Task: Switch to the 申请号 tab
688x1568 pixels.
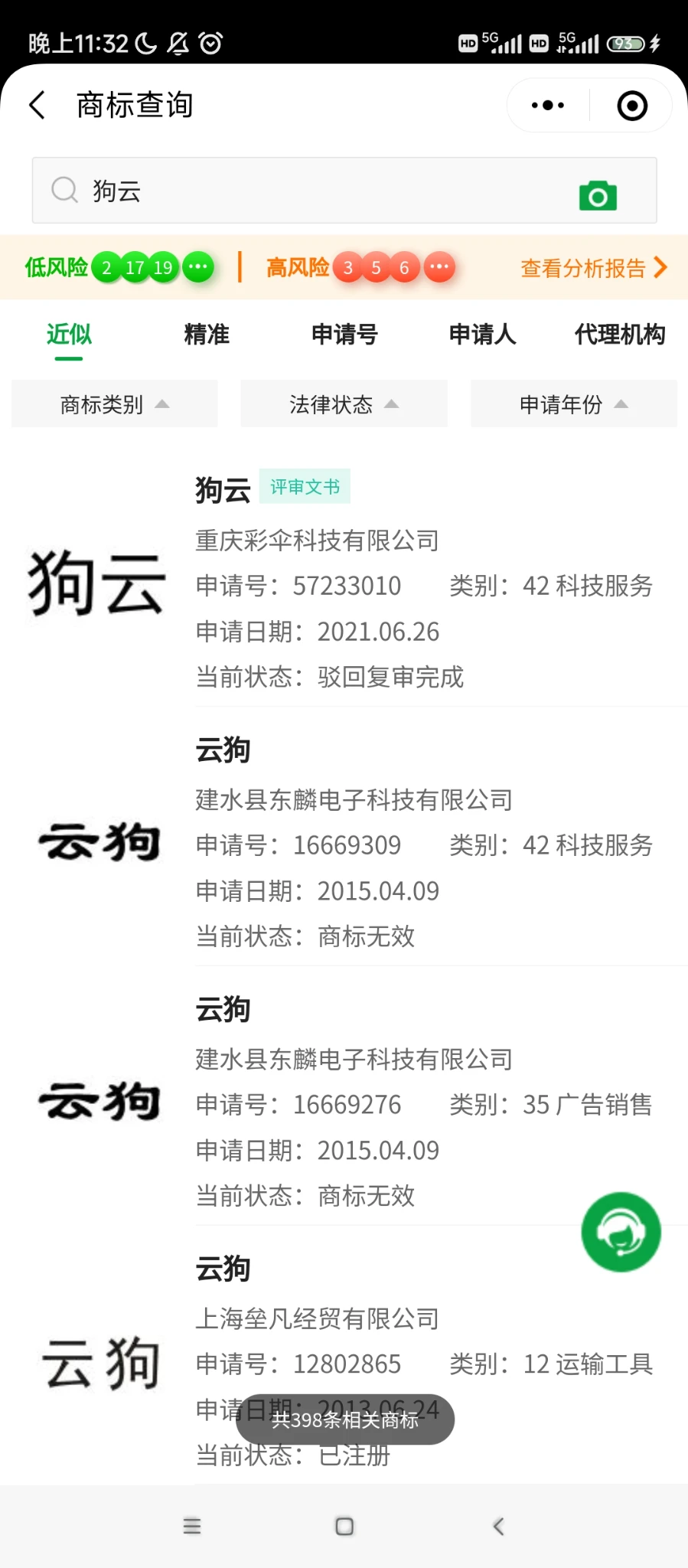Action: click(344, 334)
